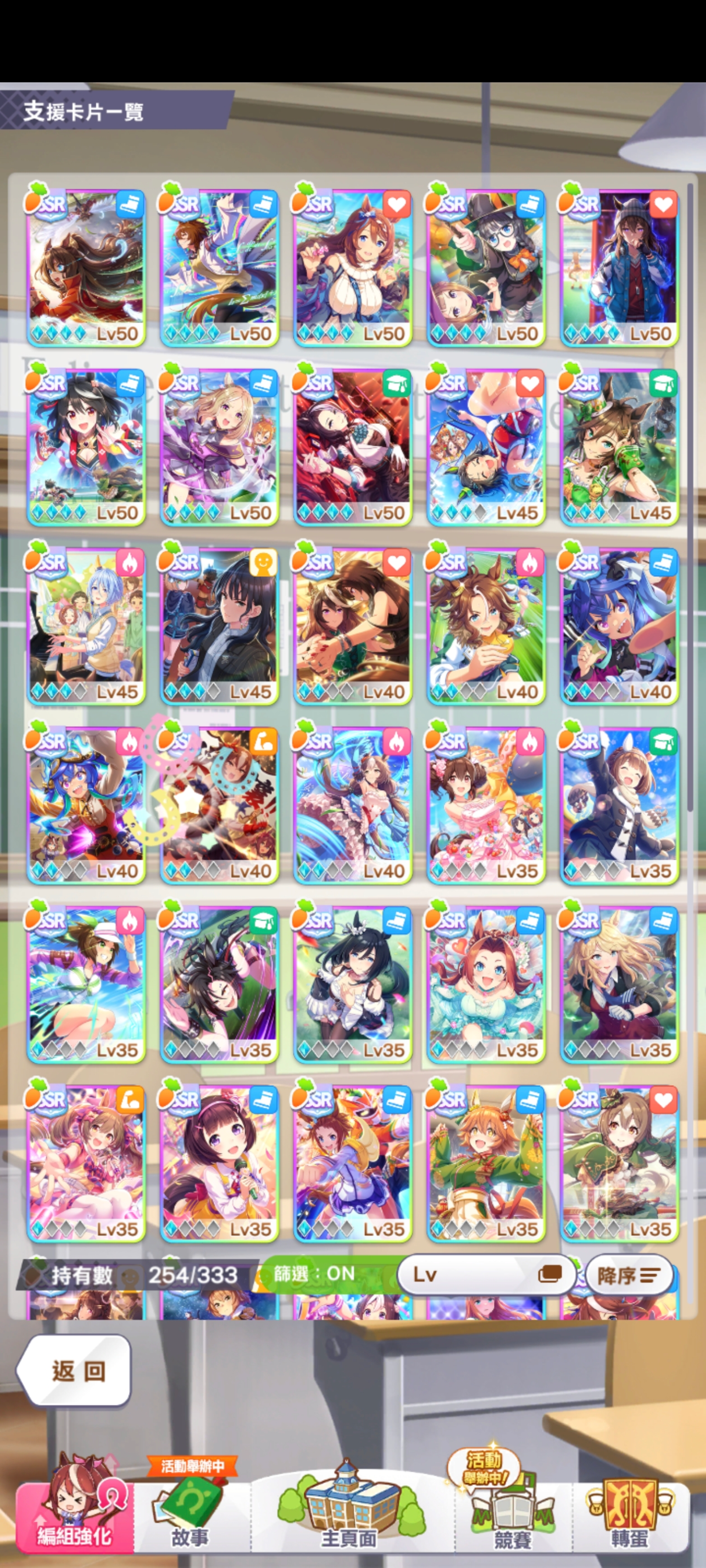
Task: Open the Lv50 card with hooded girl in beanie
Action: pyautogui.click(x=619, y=268)
